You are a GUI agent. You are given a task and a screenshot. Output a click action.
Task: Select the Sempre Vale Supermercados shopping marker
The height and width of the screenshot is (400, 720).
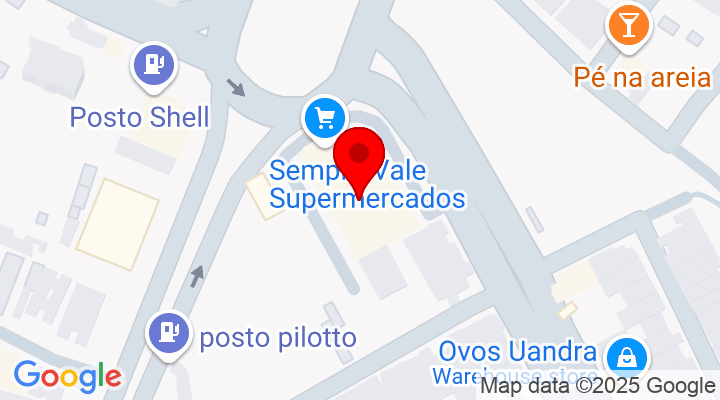click(x=324, y=119)
